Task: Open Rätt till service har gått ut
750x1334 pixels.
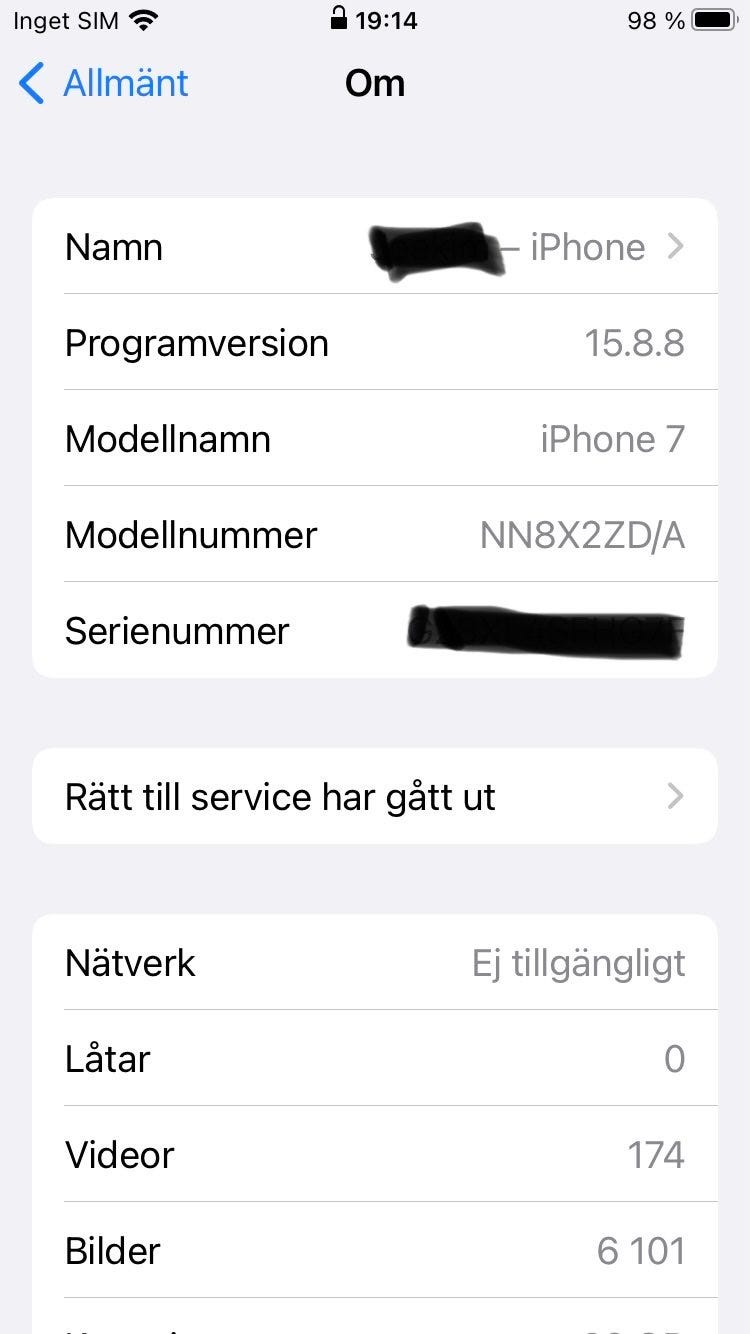Action: (x=375, y=796)
